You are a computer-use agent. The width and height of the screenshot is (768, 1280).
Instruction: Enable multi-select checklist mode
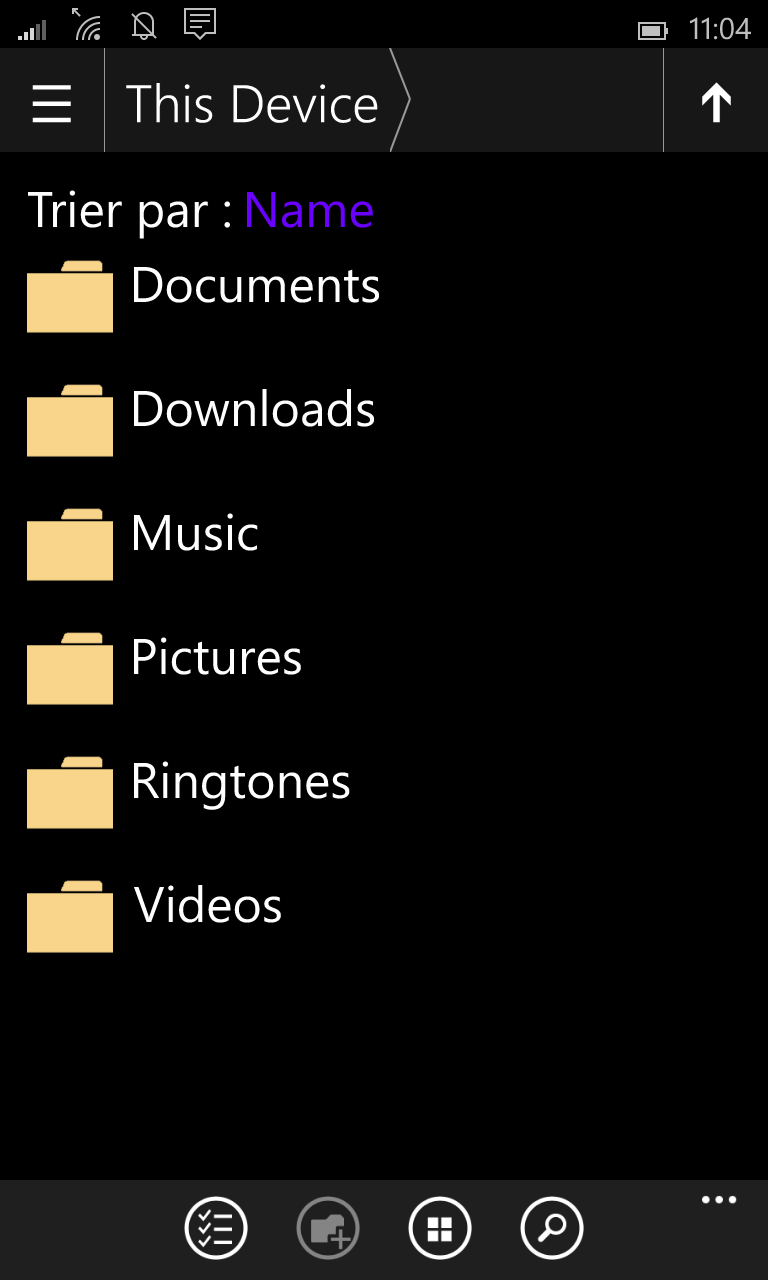(x=215, y=1227)
